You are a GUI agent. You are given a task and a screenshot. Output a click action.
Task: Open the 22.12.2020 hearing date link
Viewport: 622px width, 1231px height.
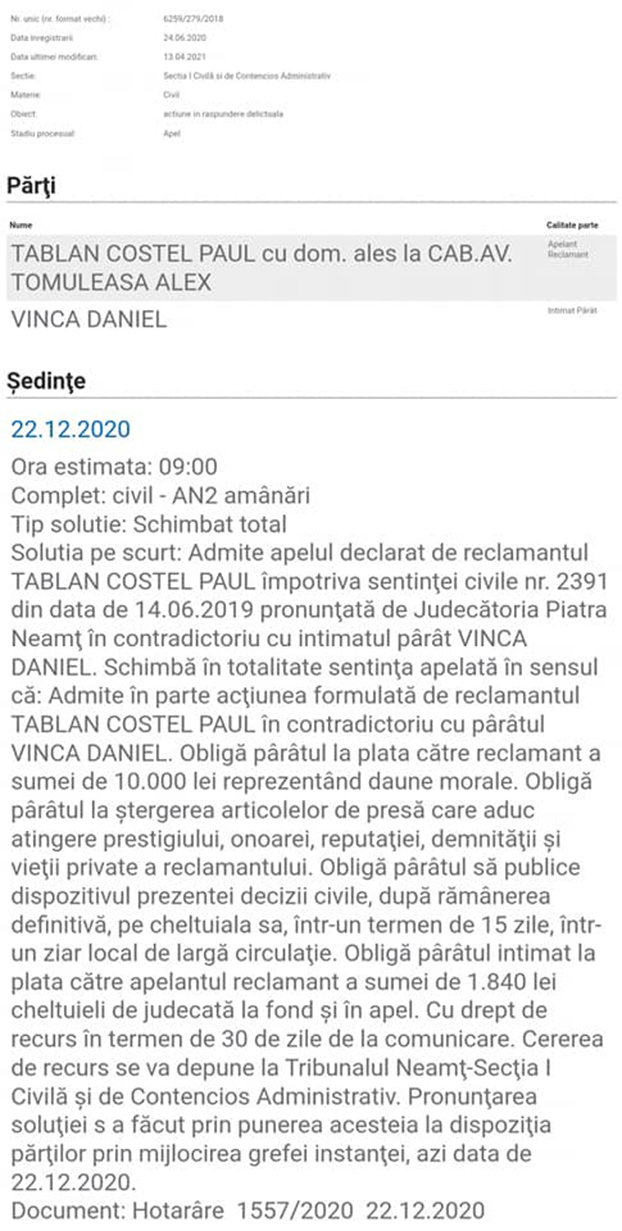[x=70, y=429]
